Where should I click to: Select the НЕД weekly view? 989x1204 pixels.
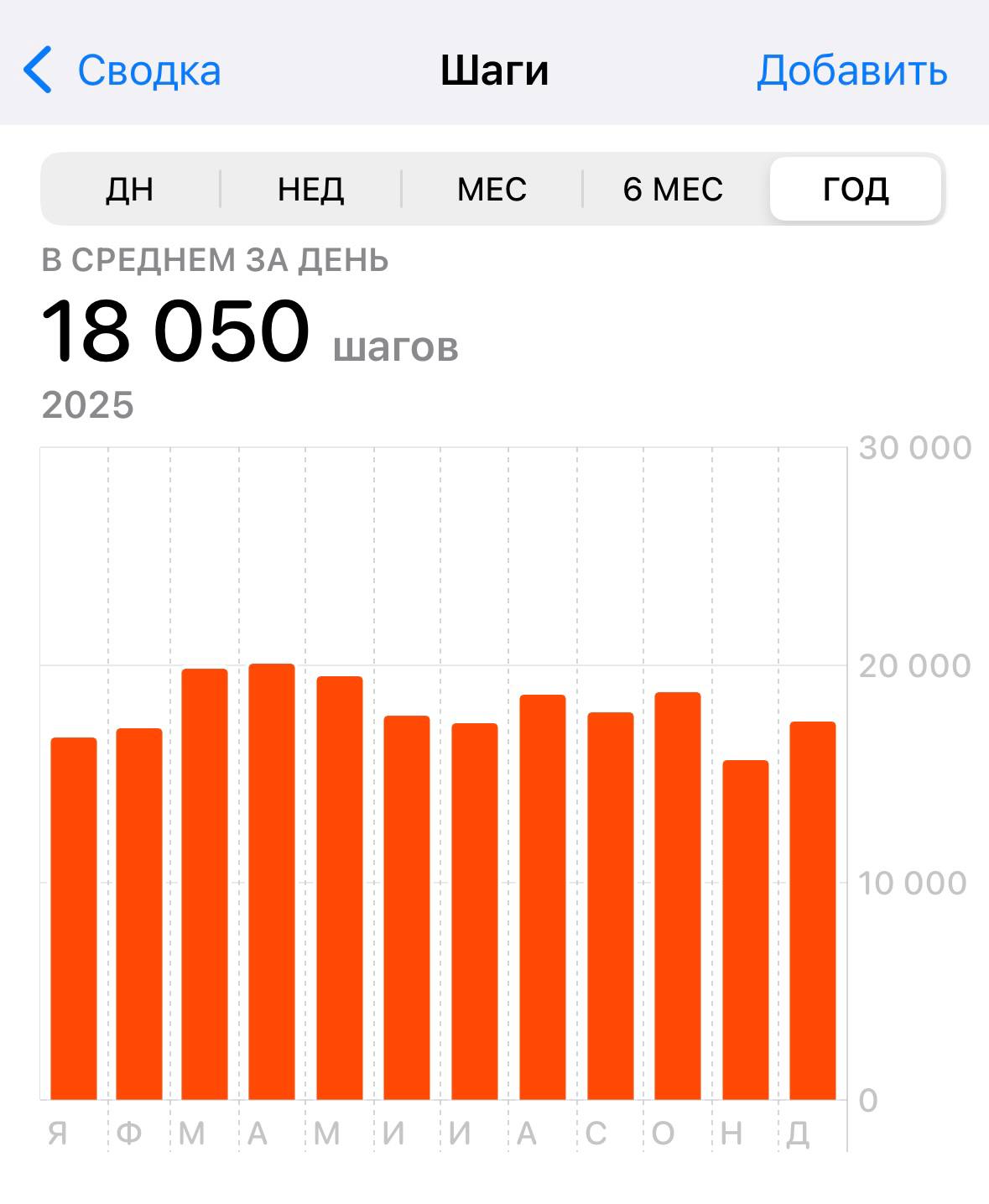310,190
